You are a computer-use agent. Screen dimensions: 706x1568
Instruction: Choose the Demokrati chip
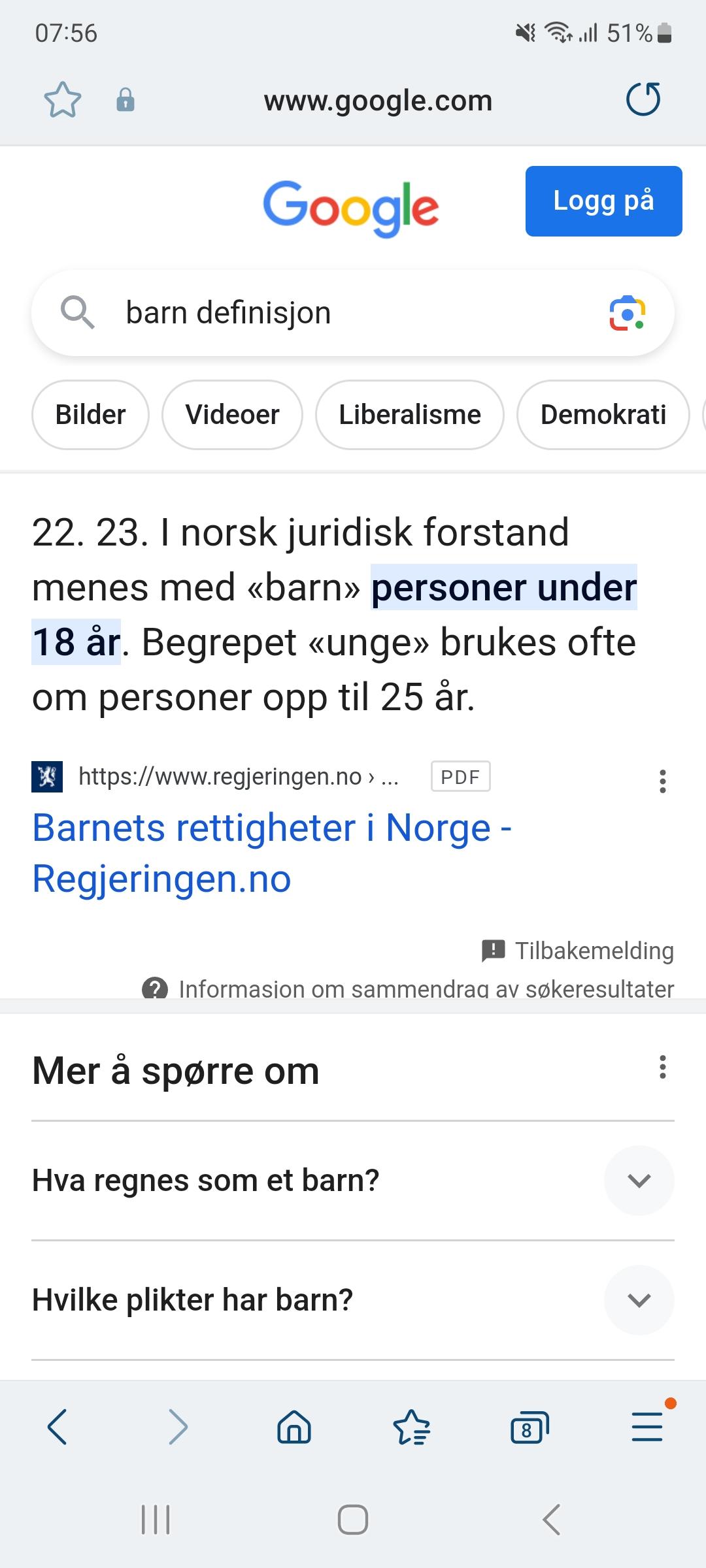click(x=603, y=415)
